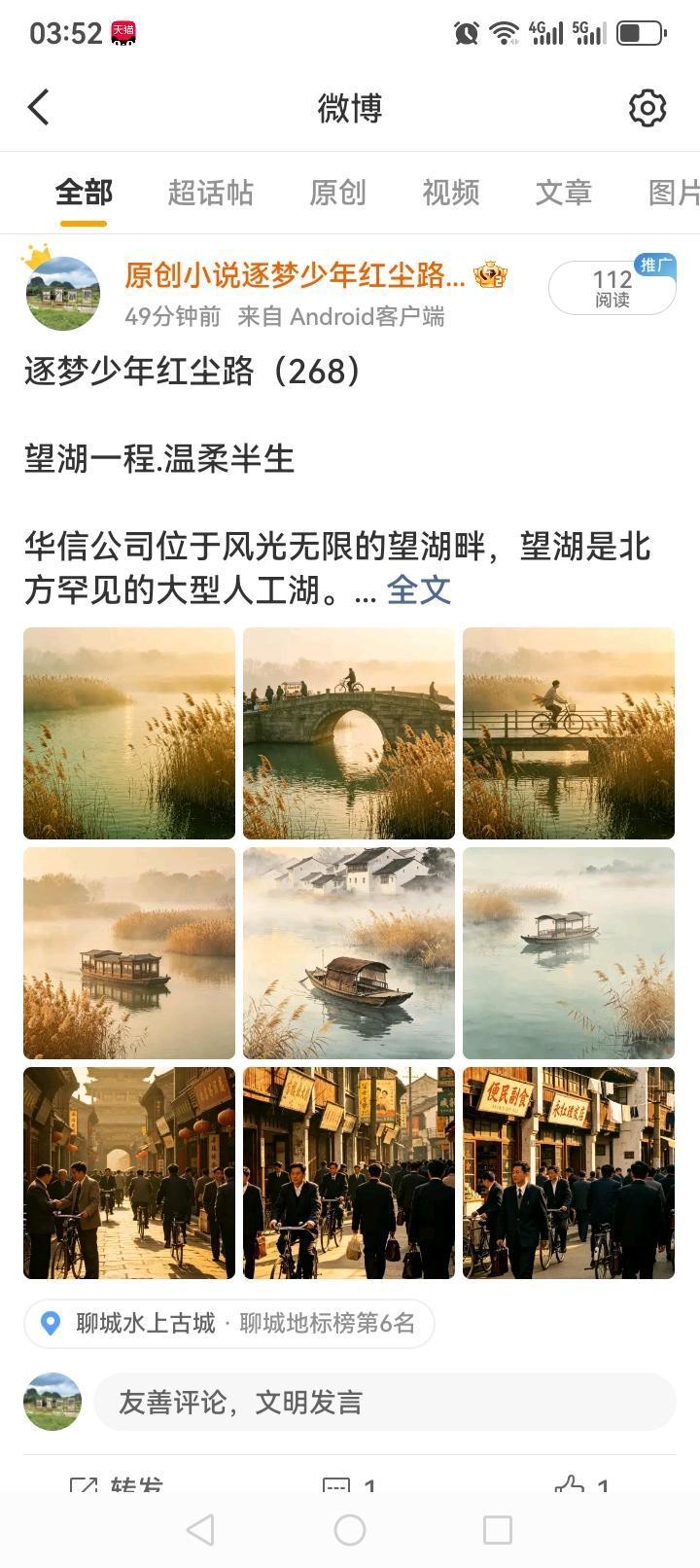Open the 原创小说逐梦少年红尘路 profile name
This screenshot has height=1568, width=700.
coord(292,276)
